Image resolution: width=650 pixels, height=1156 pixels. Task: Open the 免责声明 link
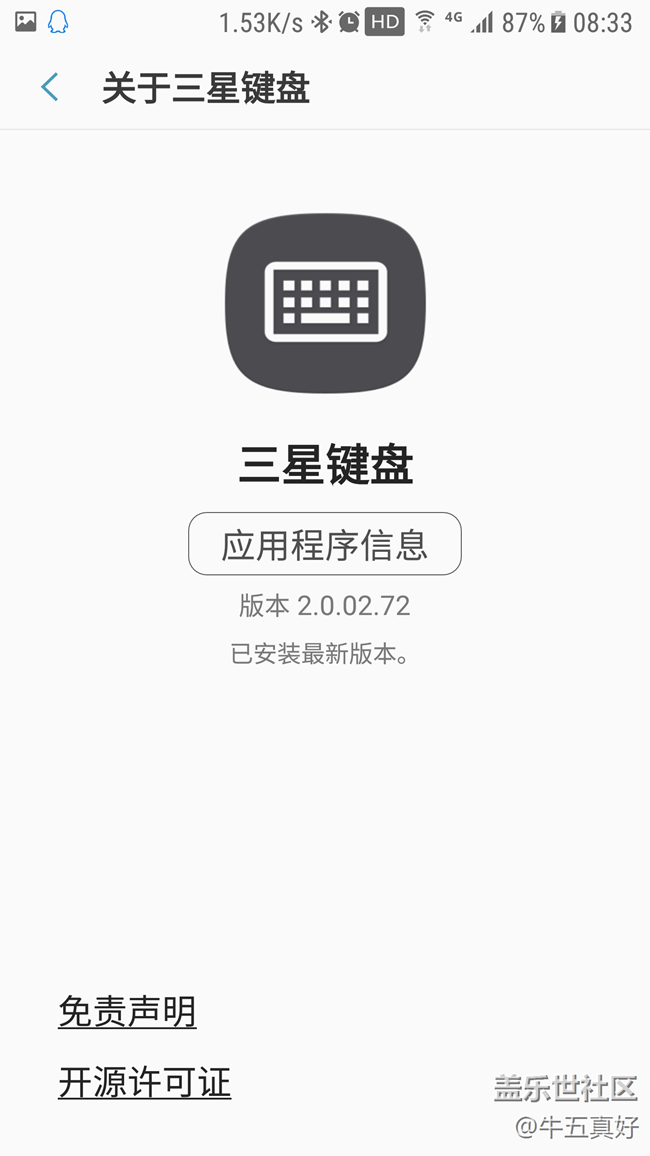pyautogui.click(x=127, y=1012)
